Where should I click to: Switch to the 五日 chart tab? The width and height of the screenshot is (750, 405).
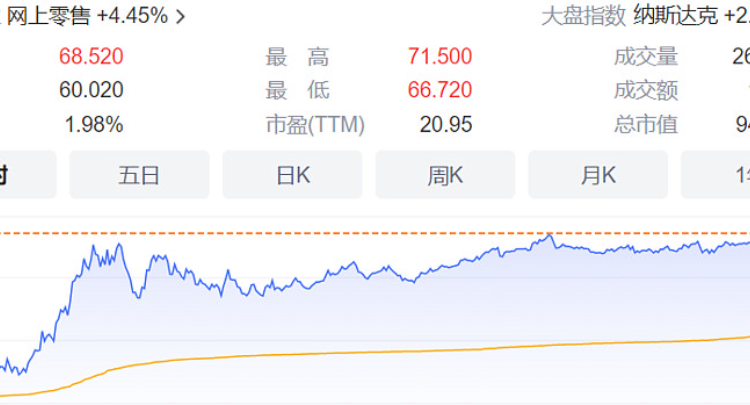(139, 175)
